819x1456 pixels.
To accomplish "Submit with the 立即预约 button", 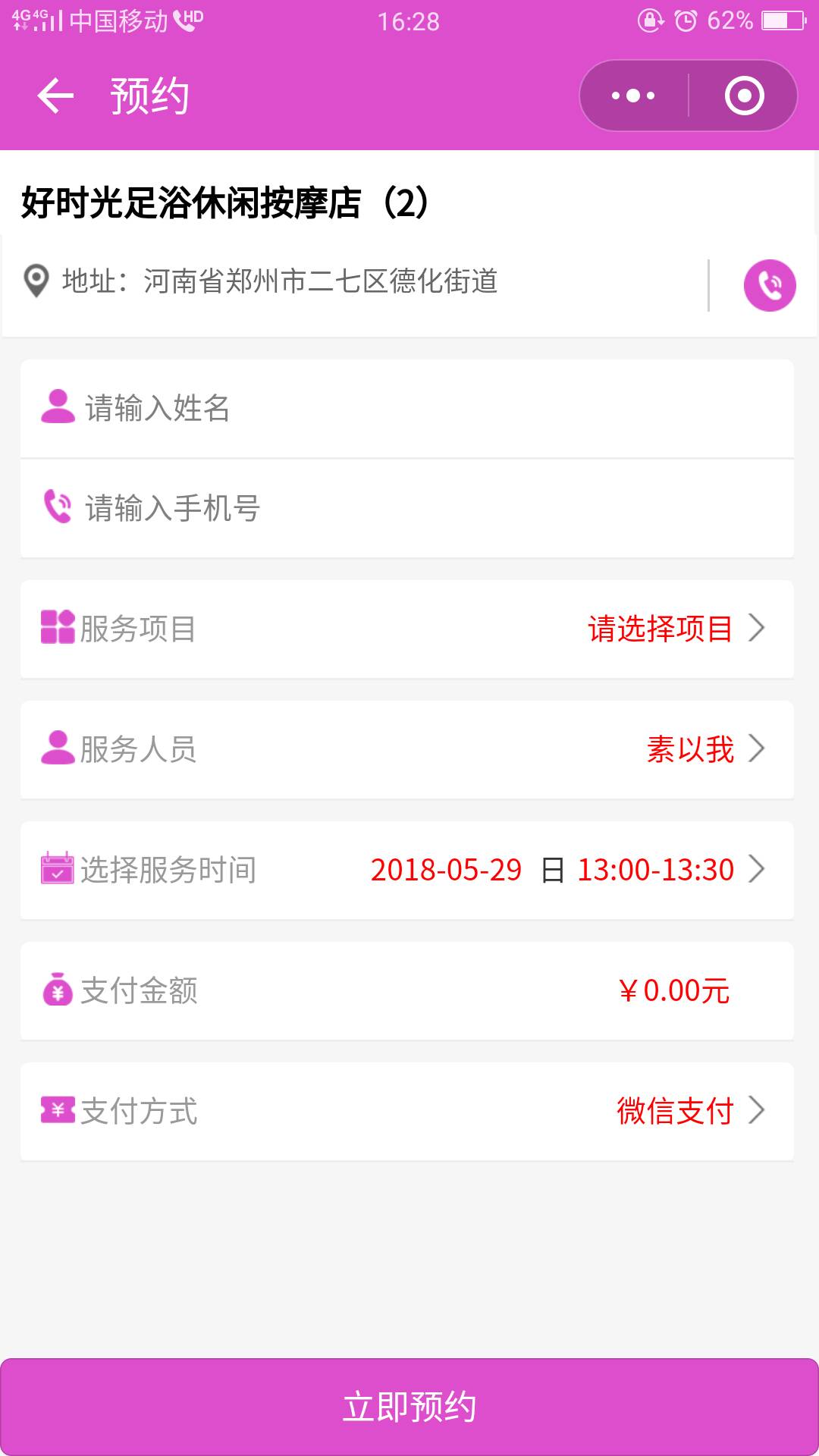I will pyautogui.click(x=409, y=1407).
